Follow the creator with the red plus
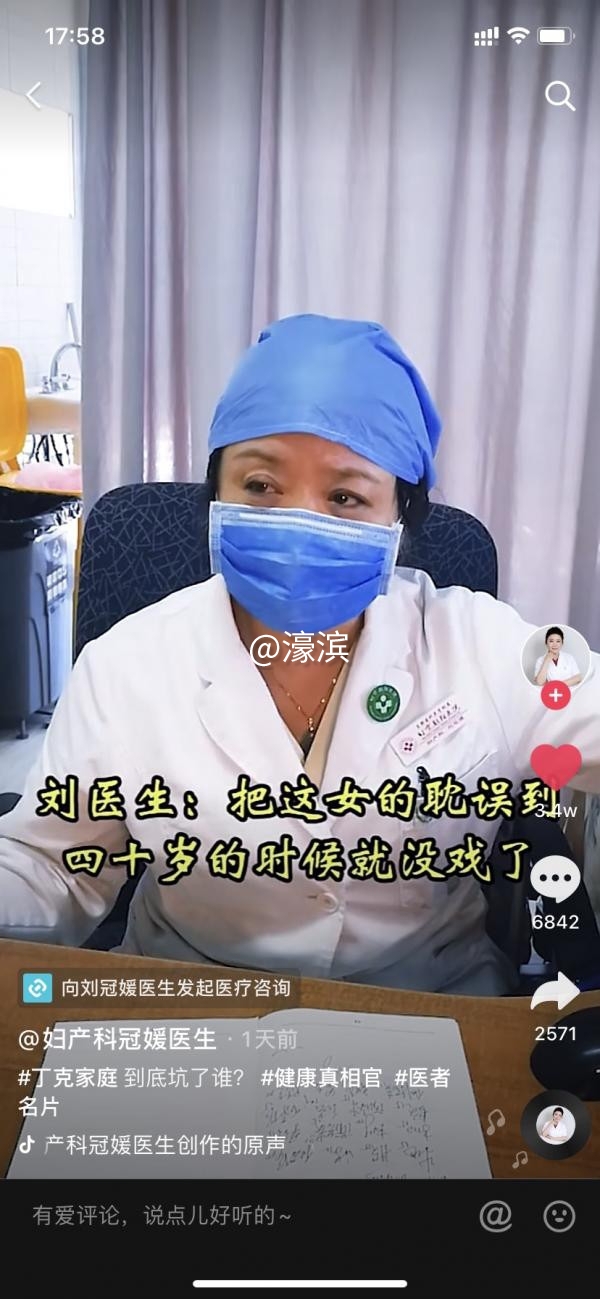This screenshot has height=1299, width=600. (555, 695)
